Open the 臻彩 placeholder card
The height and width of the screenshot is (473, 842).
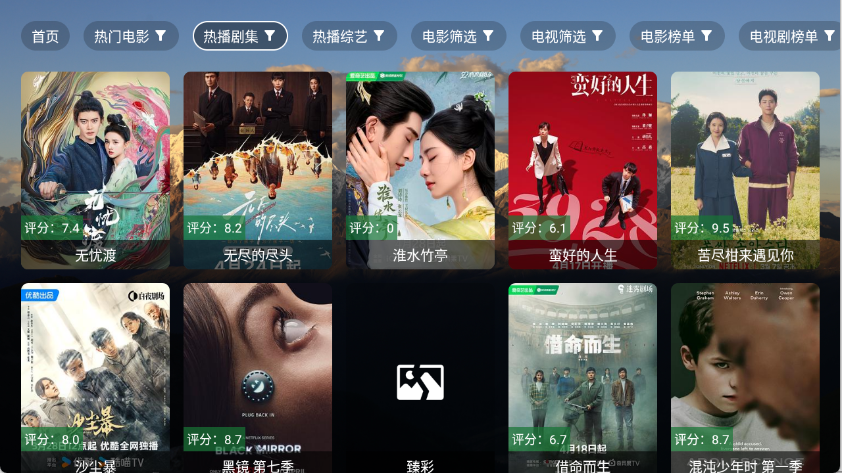point(420,378)
